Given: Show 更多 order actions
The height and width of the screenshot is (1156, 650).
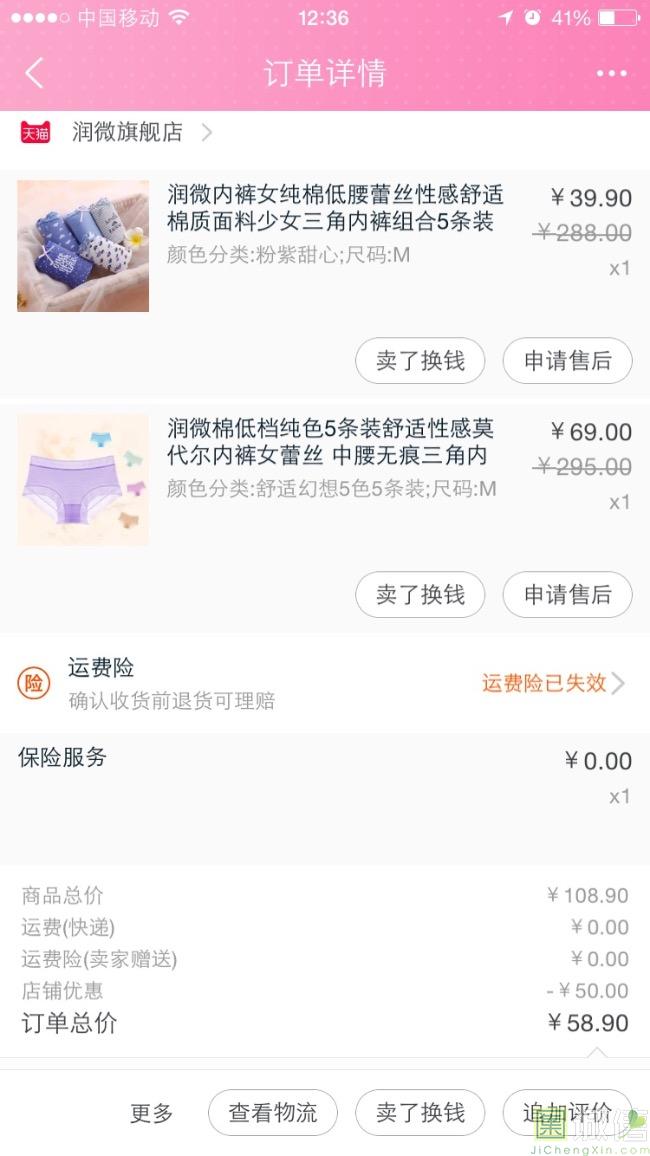Looking at the screenshot, I should click(152, 1113).
